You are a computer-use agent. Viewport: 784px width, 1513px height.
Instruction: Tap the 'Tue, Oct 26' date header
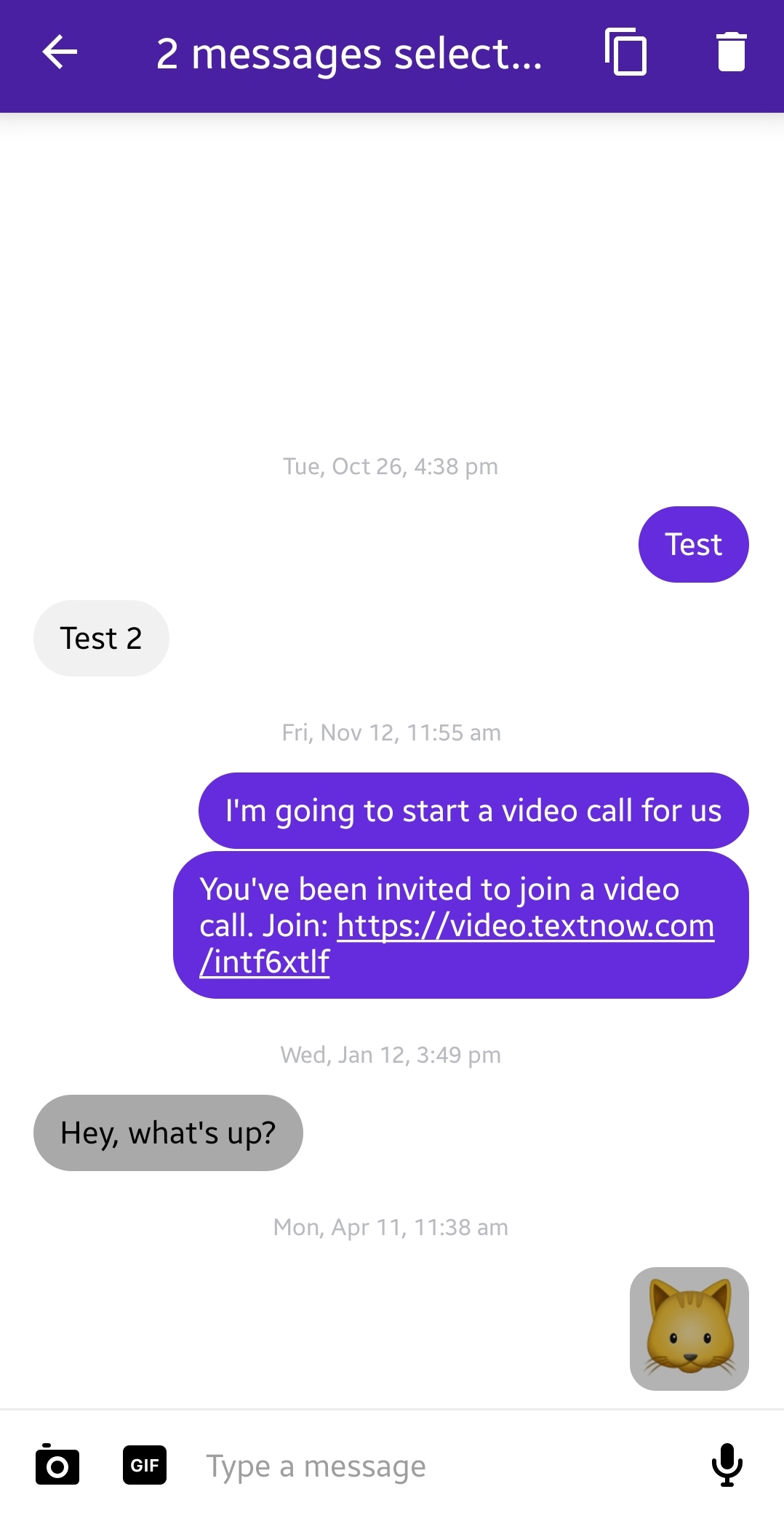[391, 466]
